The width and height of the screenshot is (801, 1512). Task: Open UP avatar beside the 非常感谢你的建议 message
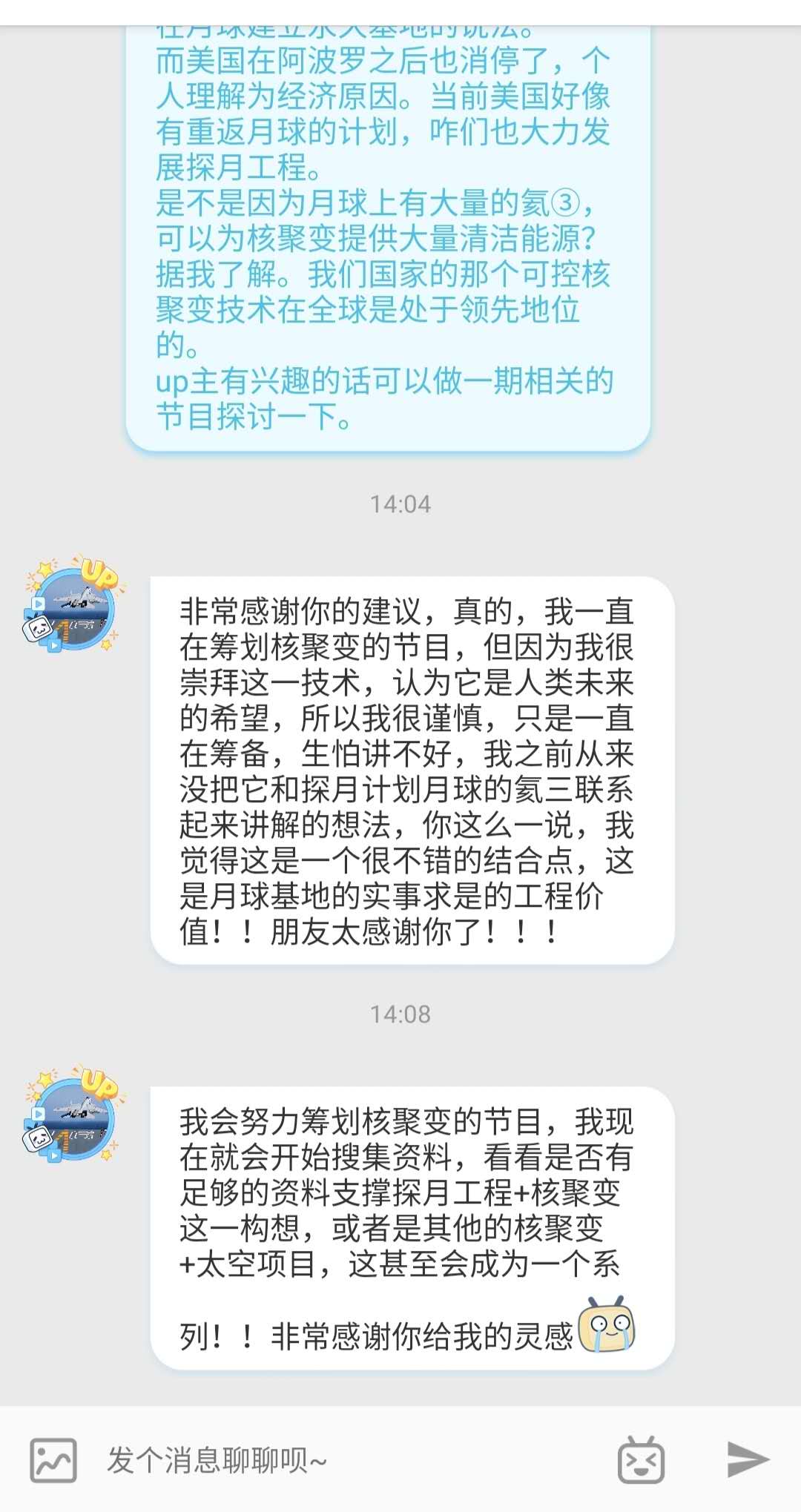73,604
